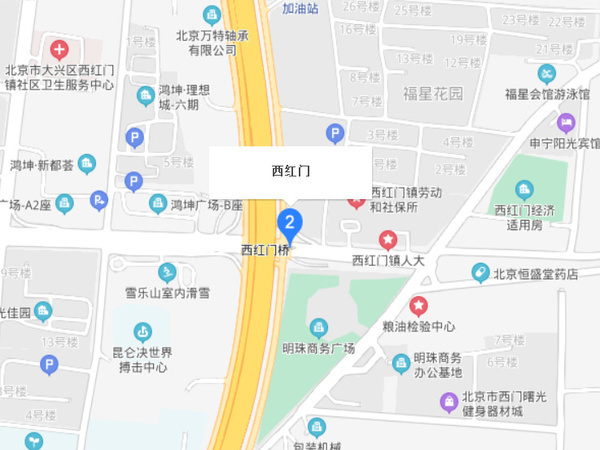Screen dimensions: 600x450
Task: Open the 北京恒盛堂药店 map point
Action: coord(480,272)
